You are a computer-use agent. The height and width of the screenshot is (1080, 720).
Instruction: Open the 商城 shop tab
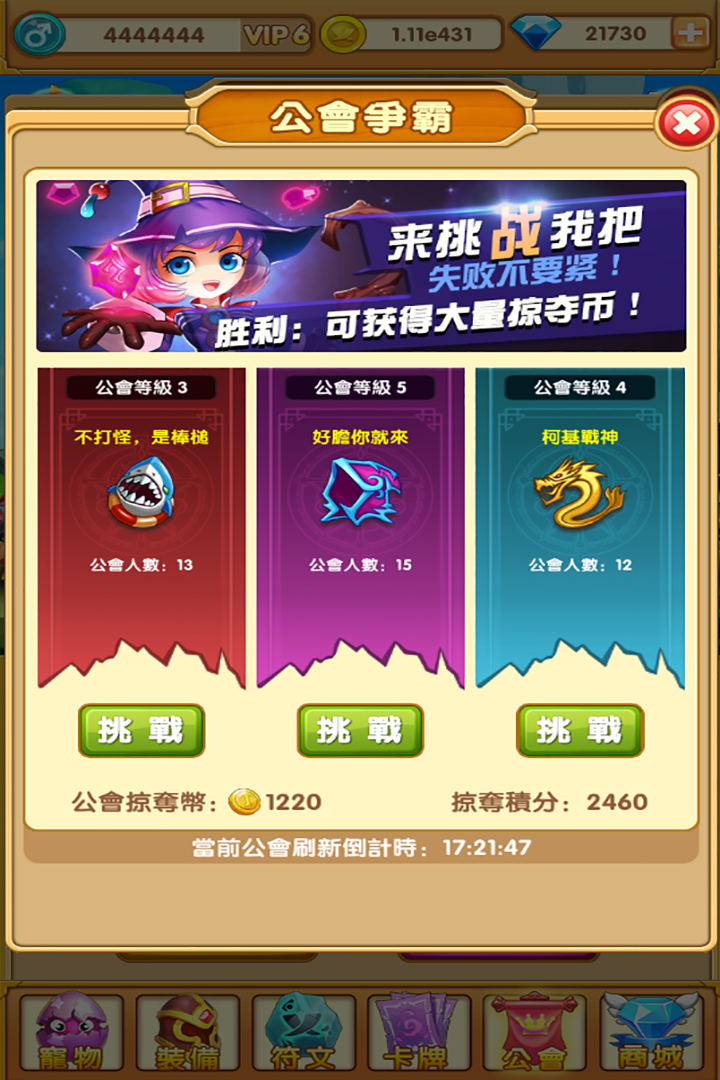(x=650, y=1033)
